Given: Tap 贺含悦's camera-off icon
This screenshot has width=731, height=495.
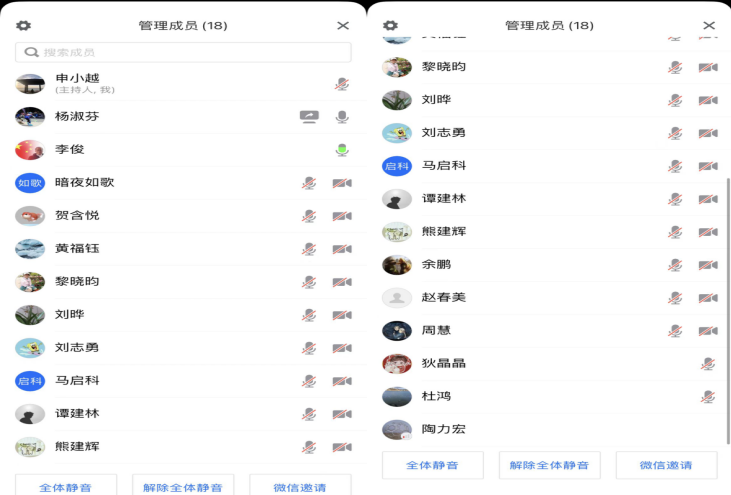Looking at the screenshot, I should [x=342, y=216].
